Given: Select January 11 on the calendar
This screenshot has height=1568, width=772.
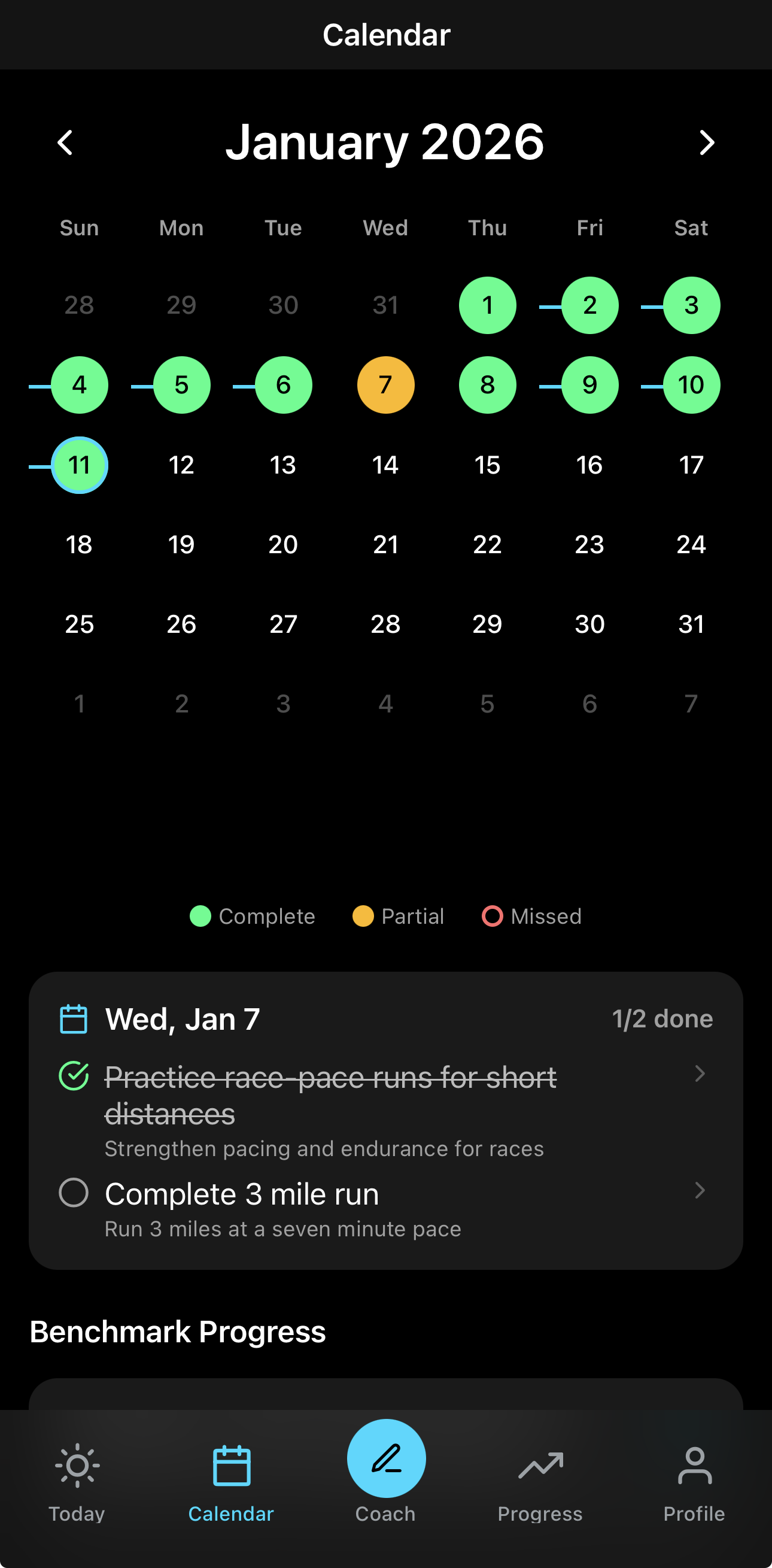Looking at the screenshot, I should [79, 465].
